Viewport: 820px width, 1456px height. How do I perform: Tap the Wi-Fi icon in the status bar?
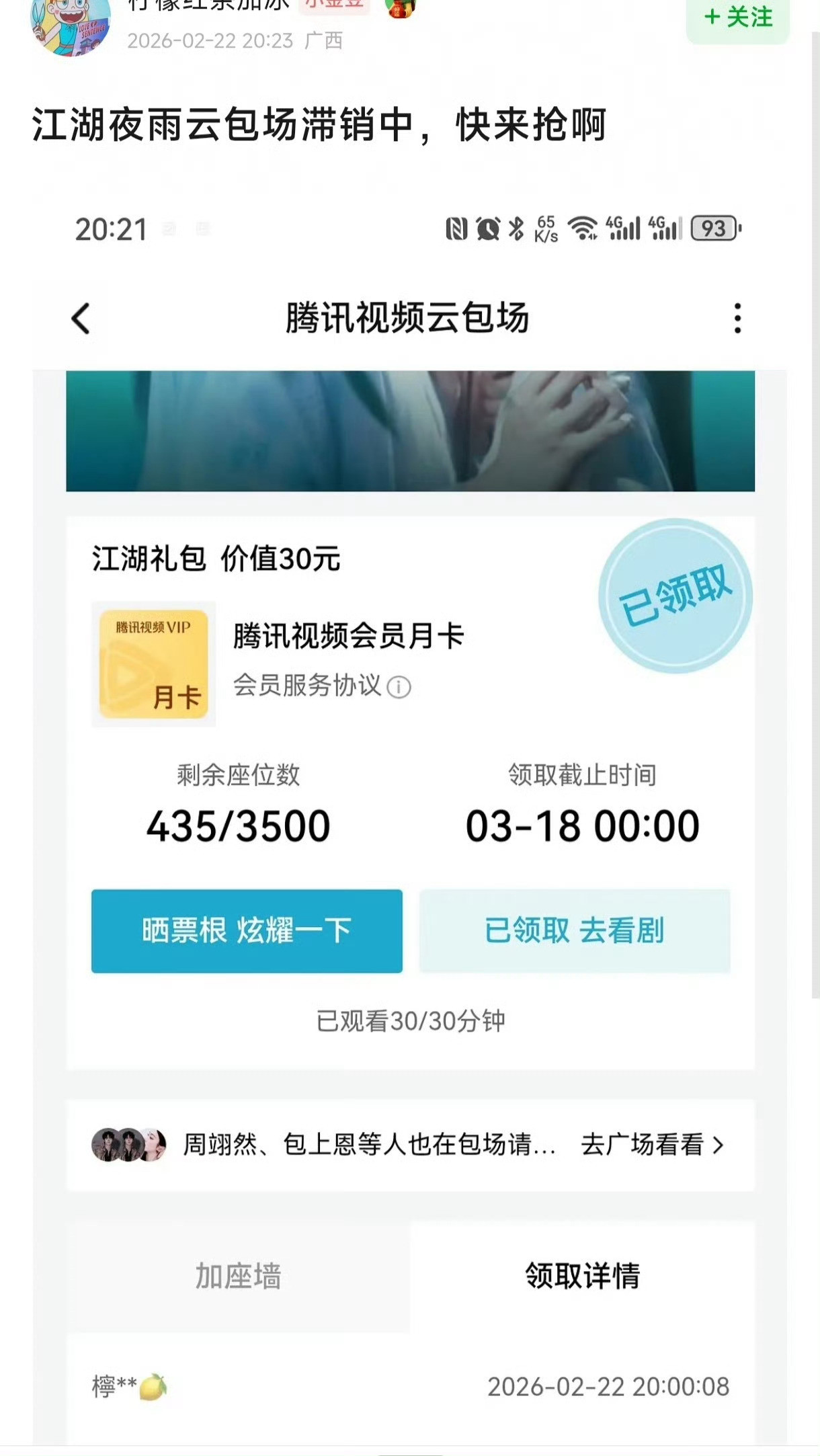583,229
